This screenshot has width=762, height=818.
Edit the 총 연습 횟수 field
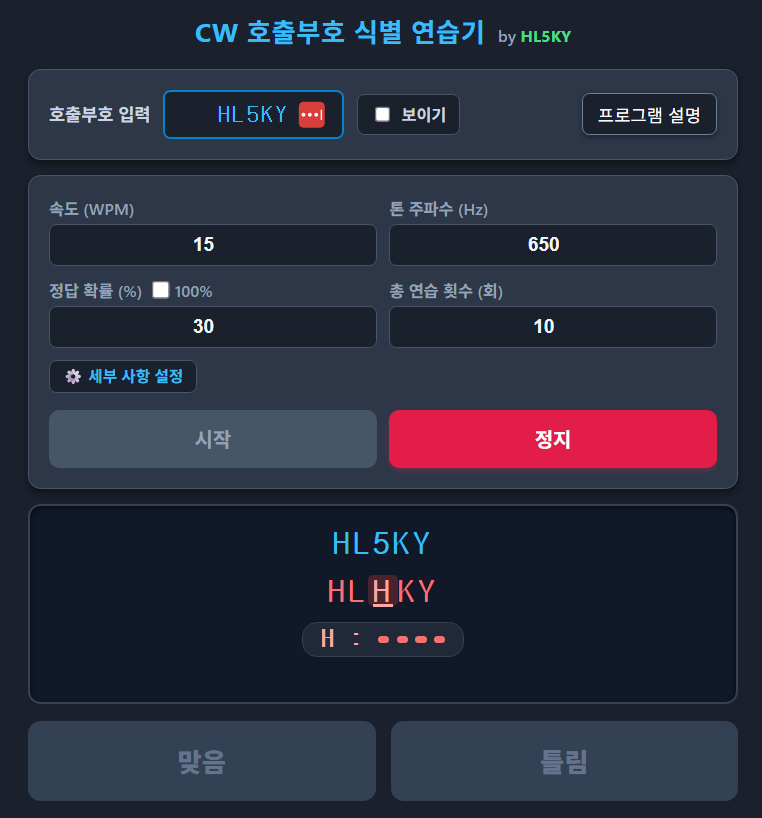click(553, 327)
